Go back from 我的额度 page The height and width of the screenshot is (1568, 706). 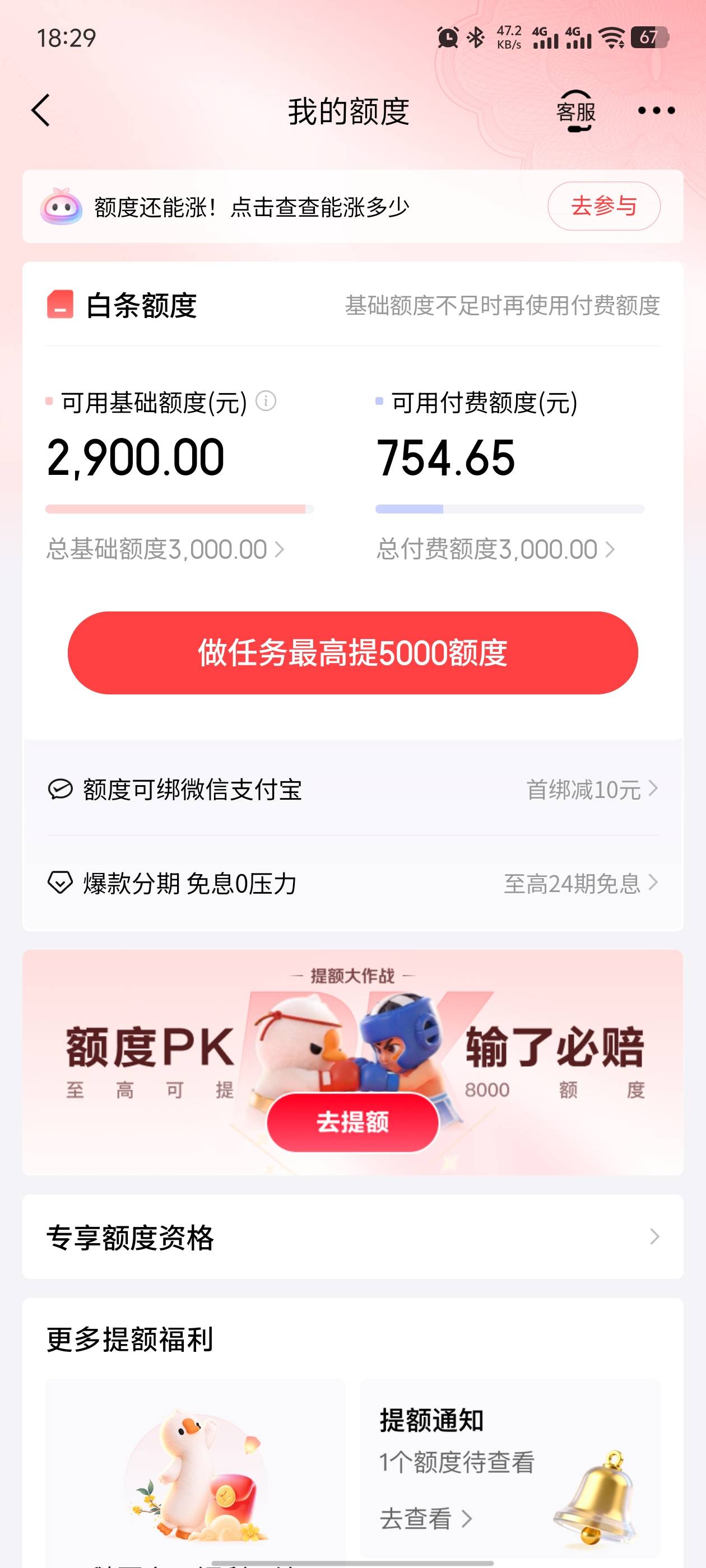pos(41,111)
